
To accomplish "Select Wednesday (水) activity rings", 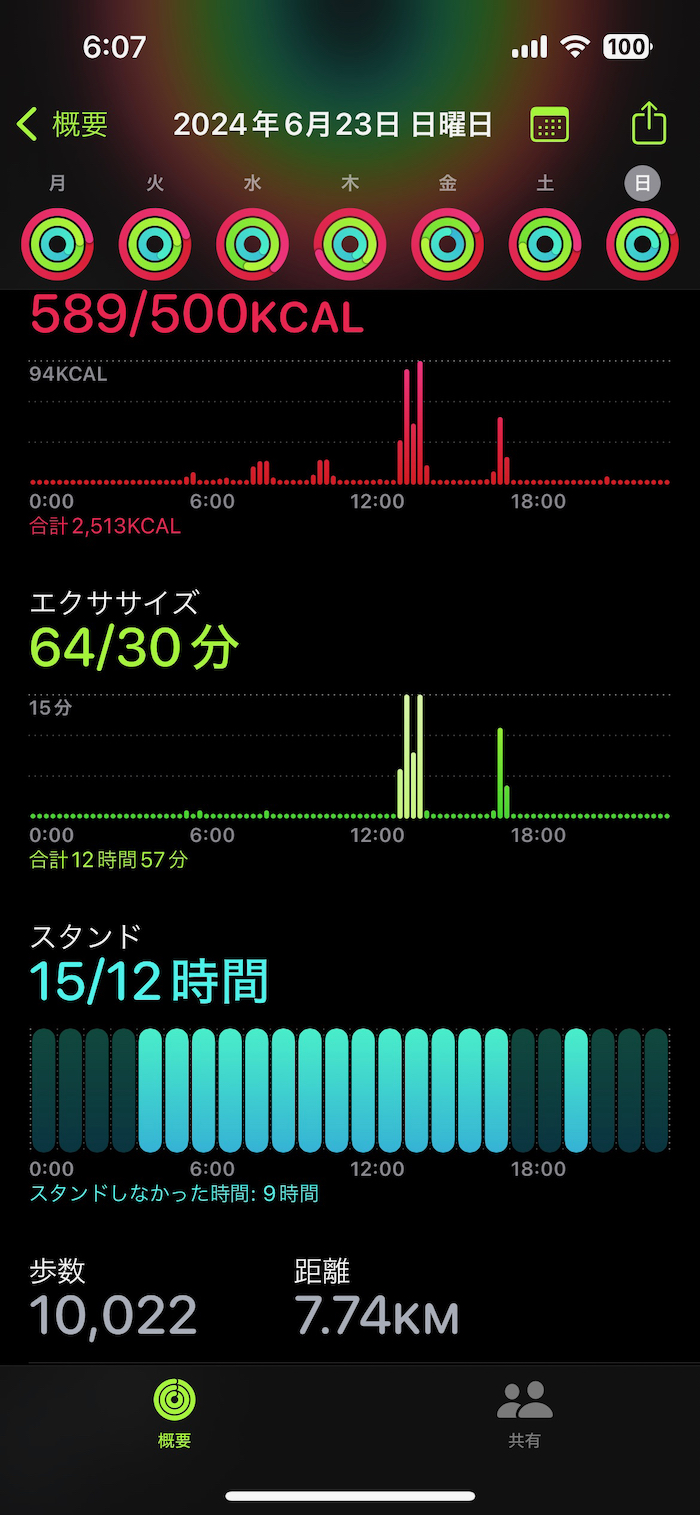I will click(x=252, y=244).
